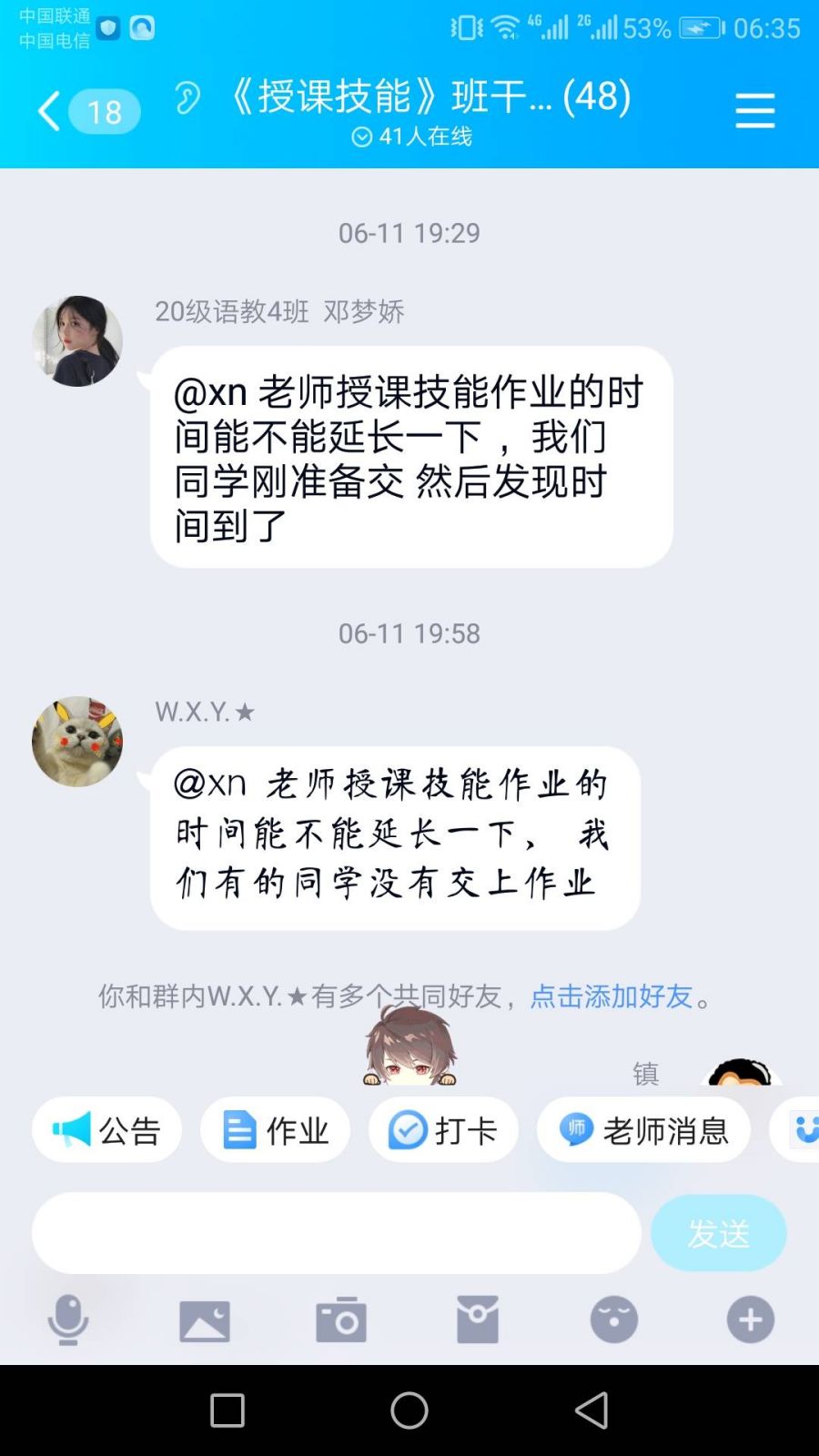The height and width of the screenshot is (1456, 819).
Task: Open the camera to take a photo
Action: pyautogui.click(x=341, y=1319)
